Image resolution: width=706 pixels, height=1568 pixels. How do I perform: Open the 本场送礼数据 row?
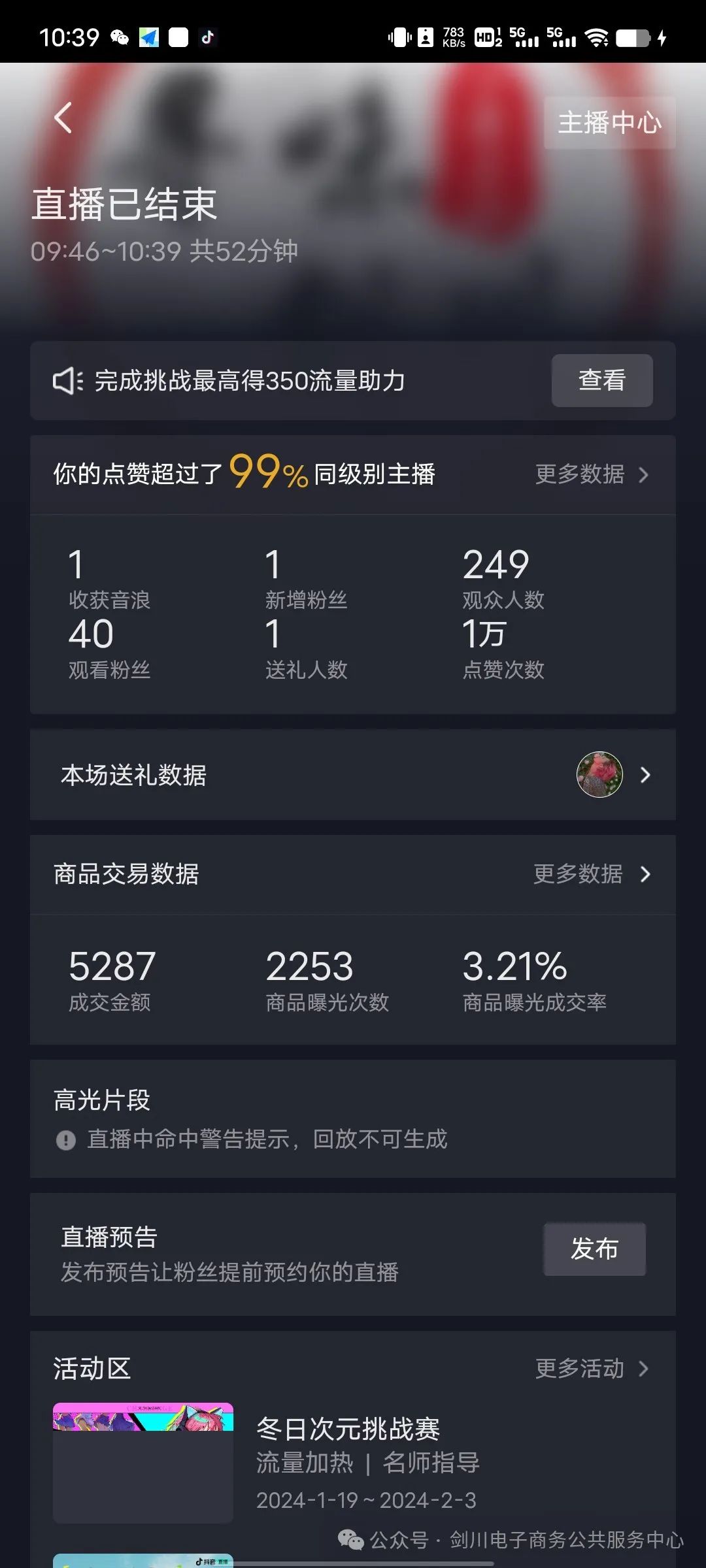point(353,775)
